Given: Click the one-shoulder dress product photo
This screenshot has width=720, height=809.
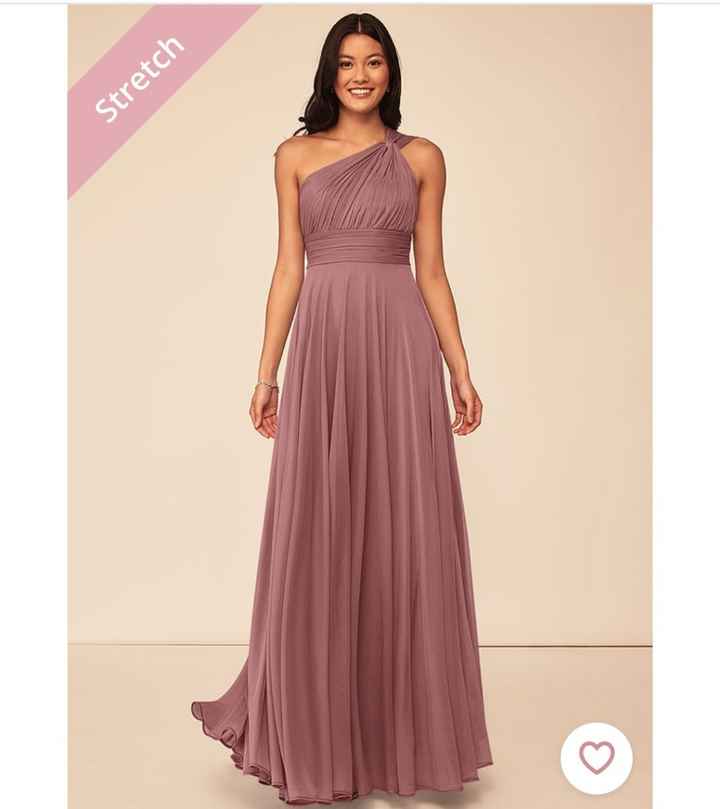Looking at the screenshot, I should (x=360, y=400).
